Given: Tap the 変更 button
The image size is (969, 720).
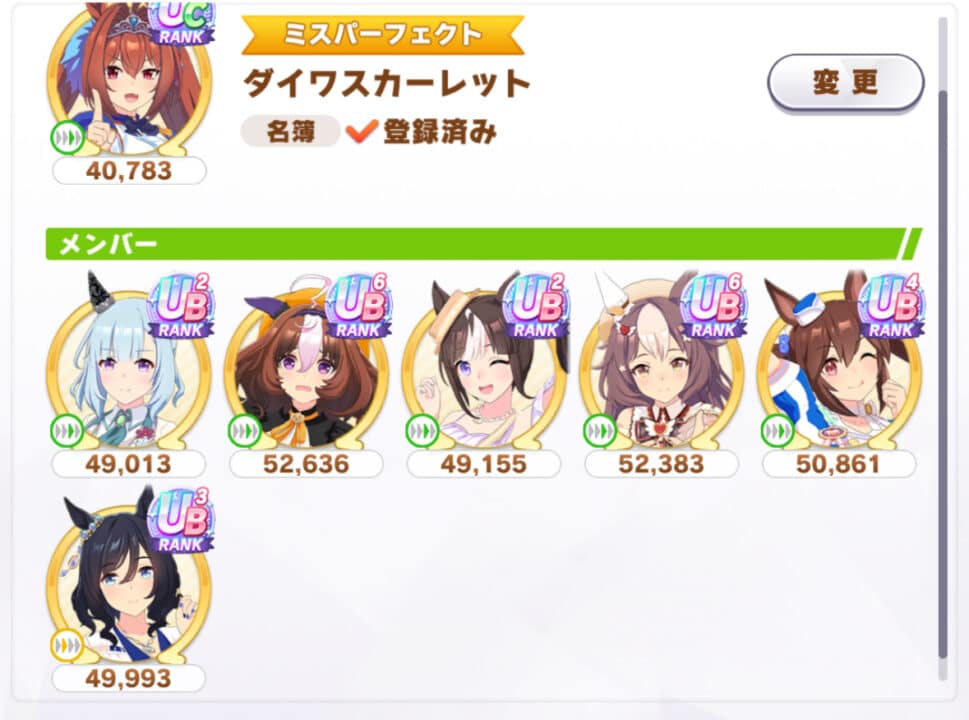Looking at the screenshot, I should pyautogui.click(x=845, y=82).
